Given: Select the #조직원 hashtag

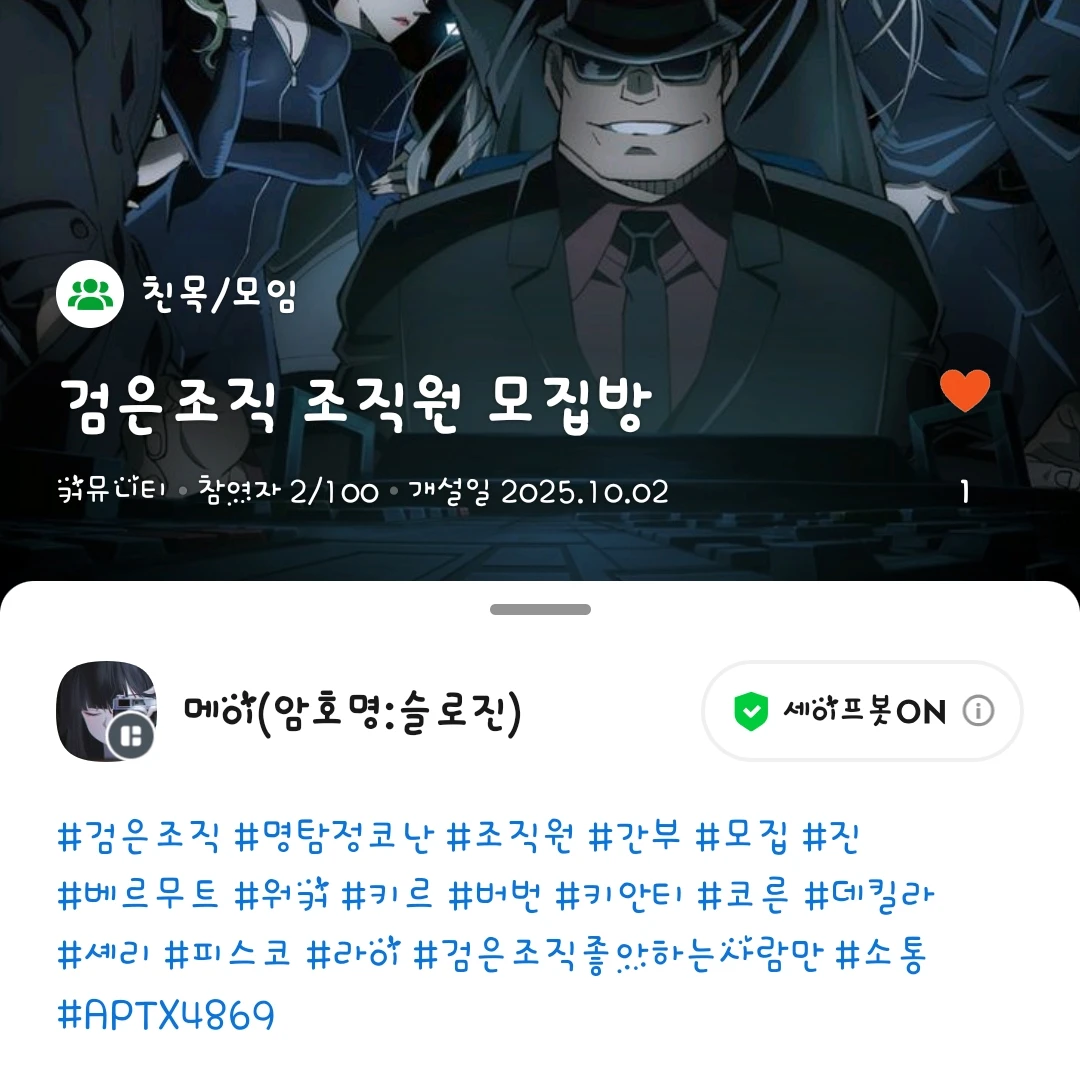Looking at the screenshot, I should 510,837.
